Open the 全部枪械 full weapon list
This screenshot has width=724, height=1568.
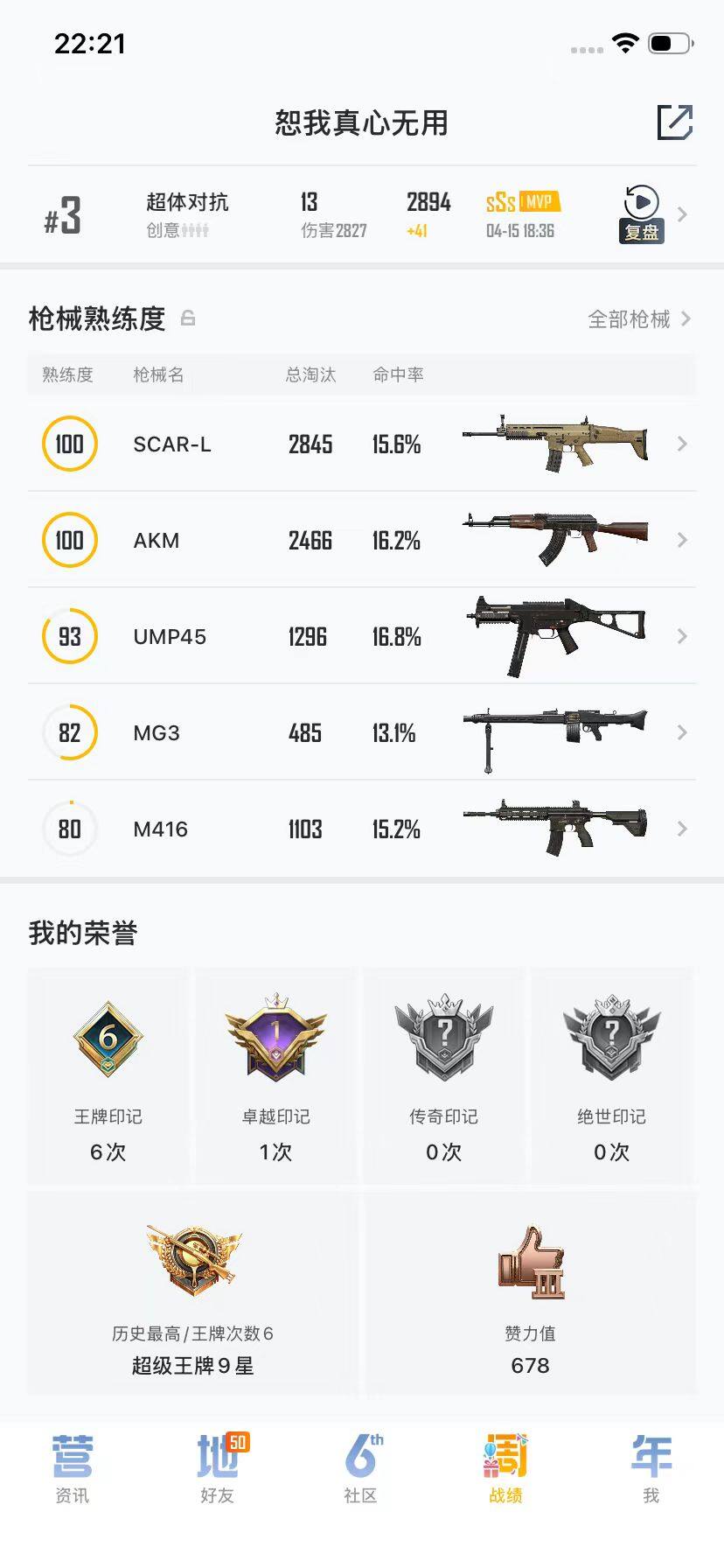(630, 318)
